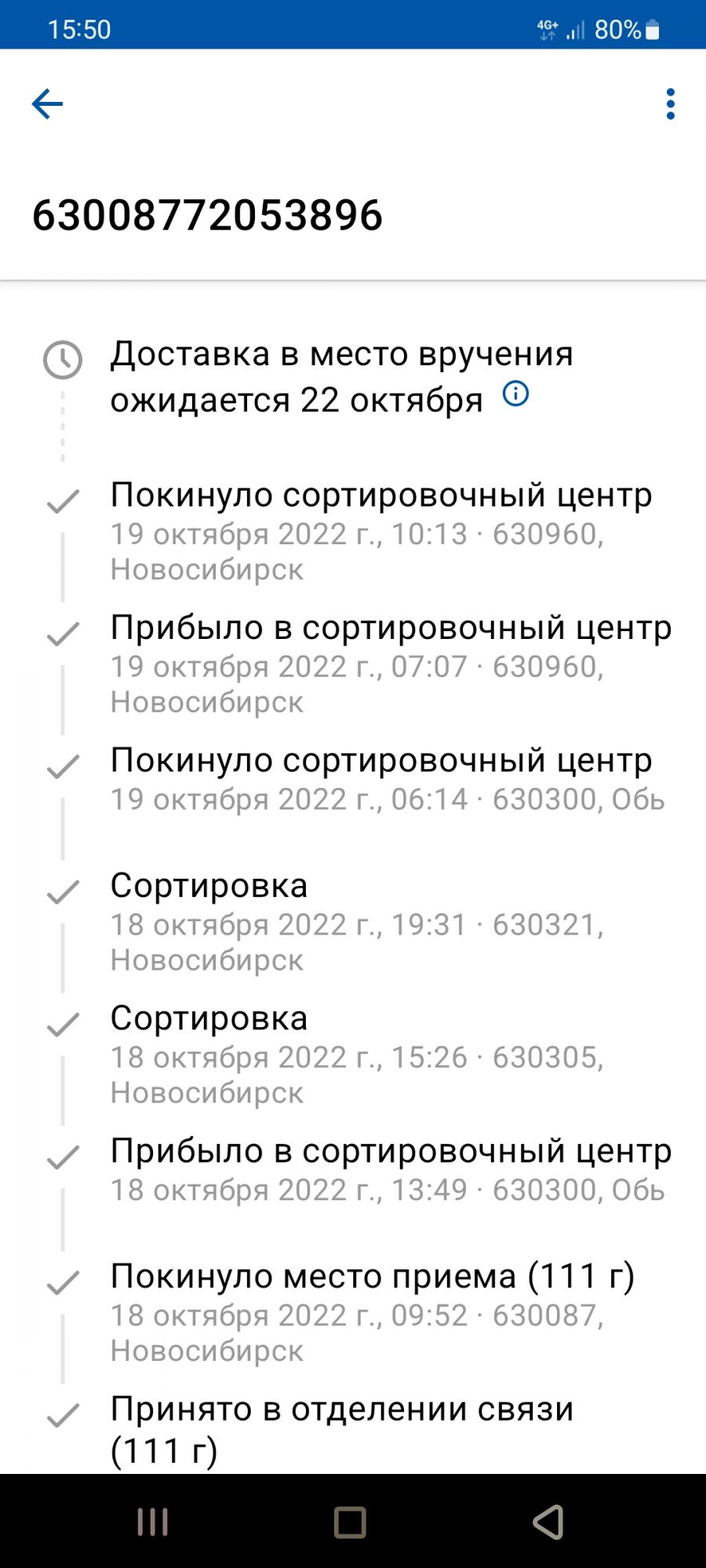
Task: Go back using the top arrow
Action: (47, 104)
